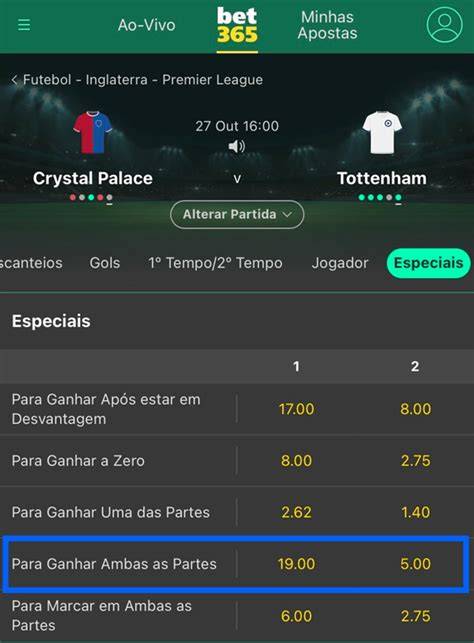Switch to 1º Tempo/2º Tempo tab
The width and height of the screenshot is (474, 643).
215,263
